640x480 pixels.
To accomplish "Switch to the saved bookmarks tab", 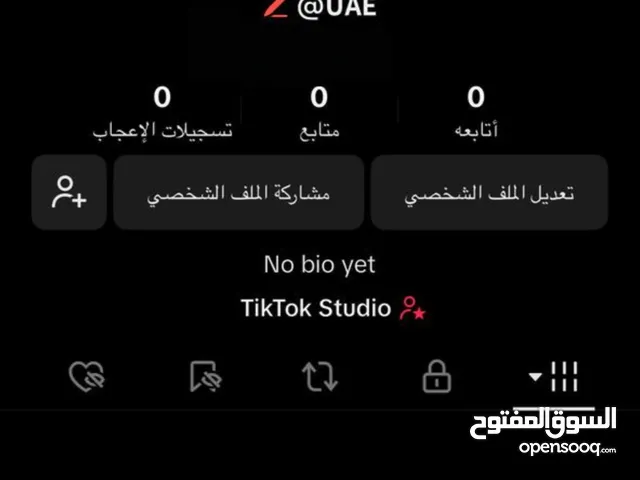I will (204, 377).
